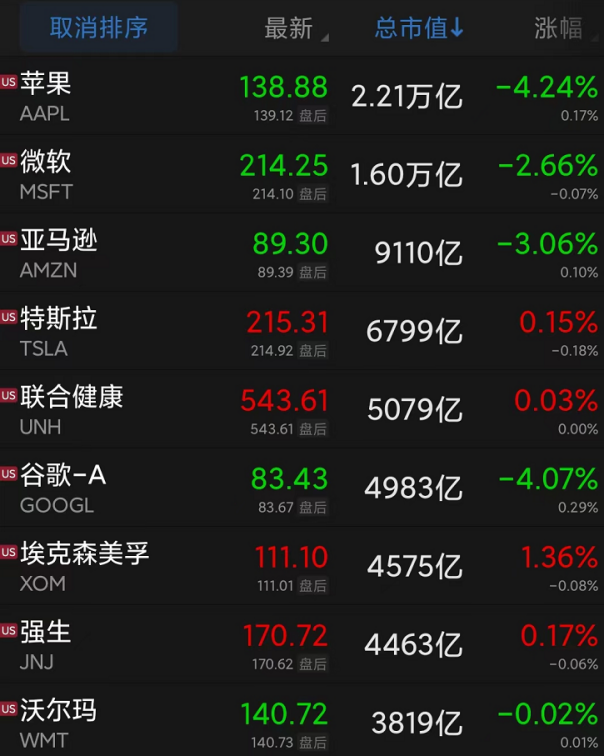Tap the 取消排序 button
The height and width of the screenshot is (756, 605).
pyautogui.click(x=98, y=28)
